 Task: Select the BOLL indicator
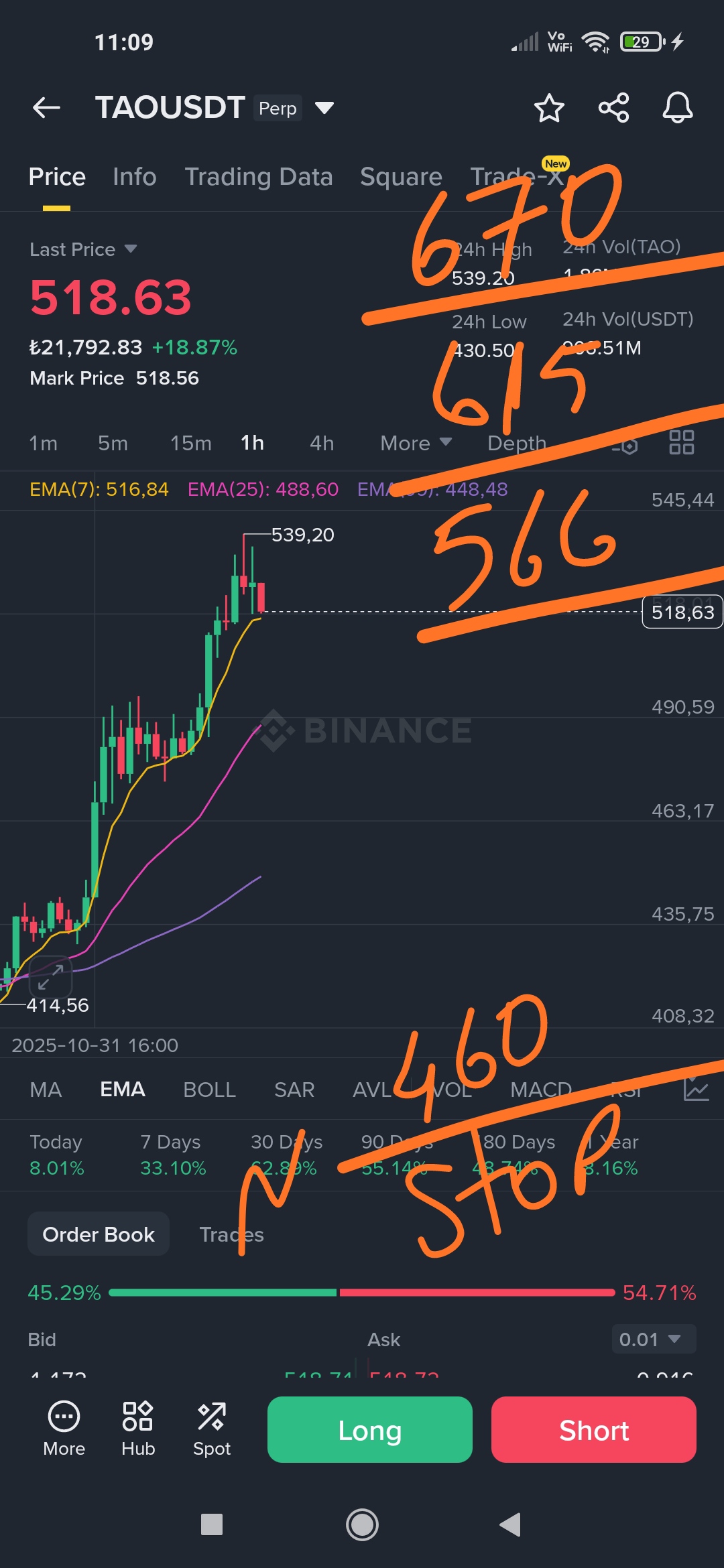[x=209, y=1090]
